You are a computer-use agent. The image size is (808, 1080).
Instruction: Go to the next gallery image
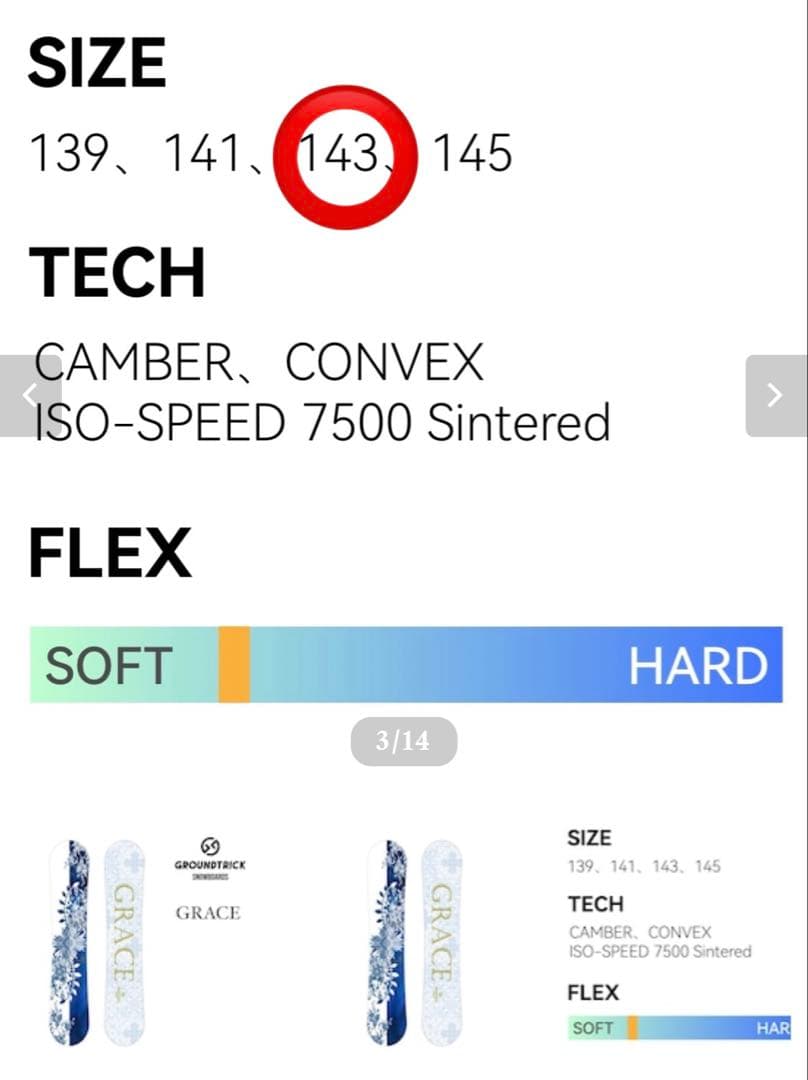pyautogui.click(x=775, y=395)
